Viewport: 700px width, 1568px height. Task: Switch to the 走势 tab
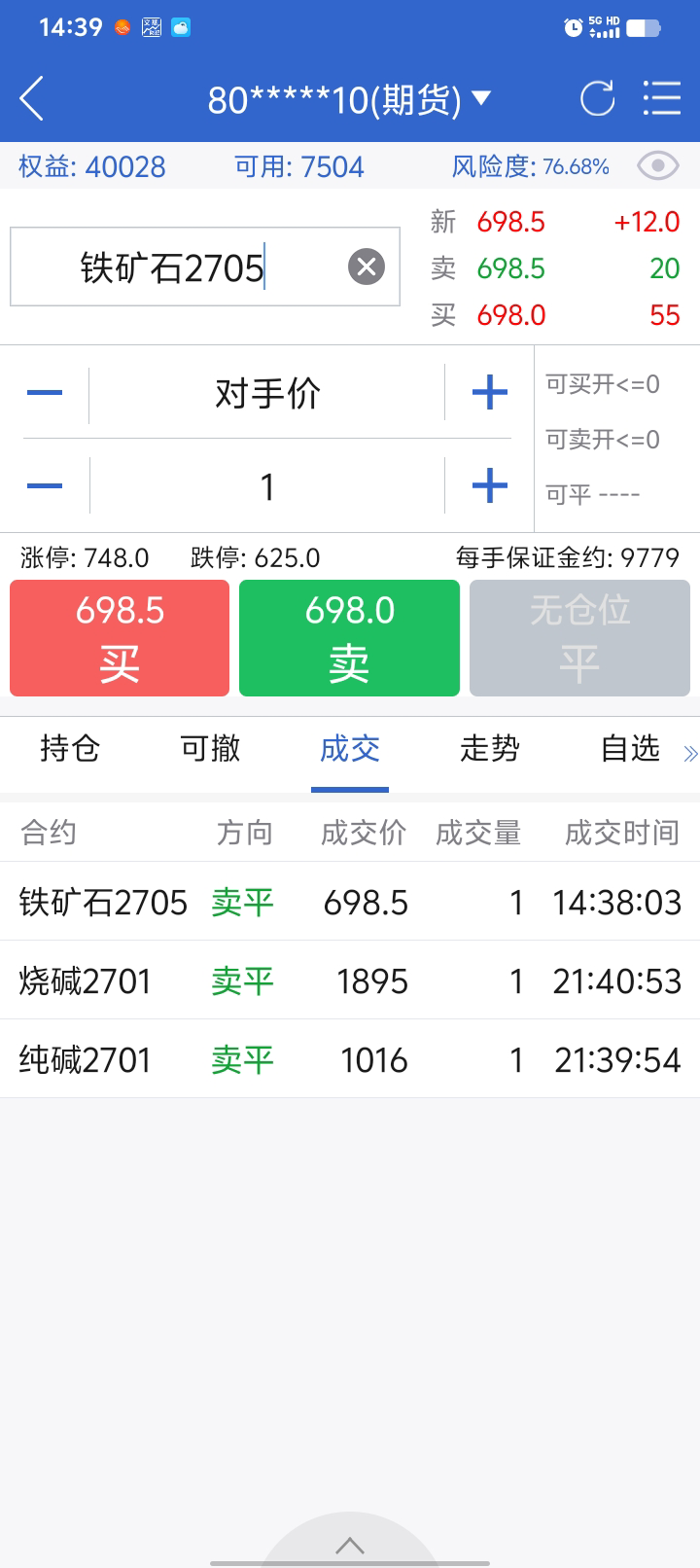tap(490, 749)
